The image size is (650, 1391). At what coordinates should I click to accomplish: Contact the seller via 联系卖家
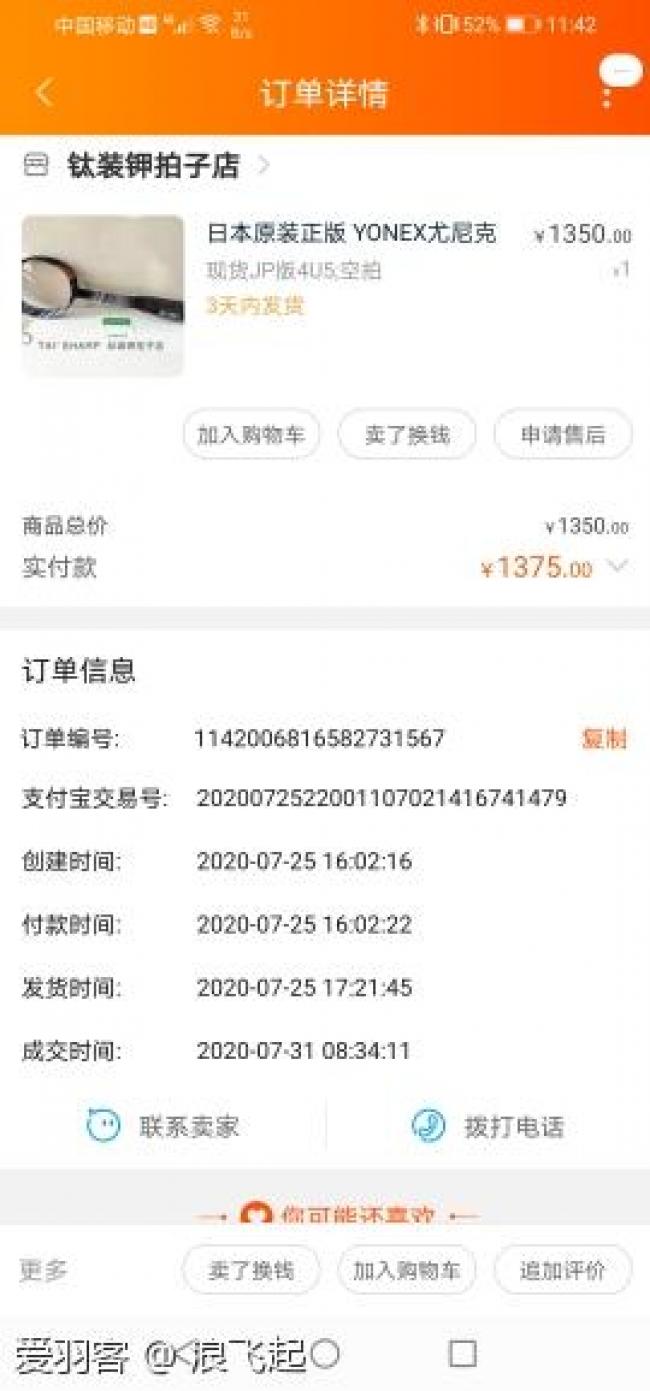click(164, 1127)
